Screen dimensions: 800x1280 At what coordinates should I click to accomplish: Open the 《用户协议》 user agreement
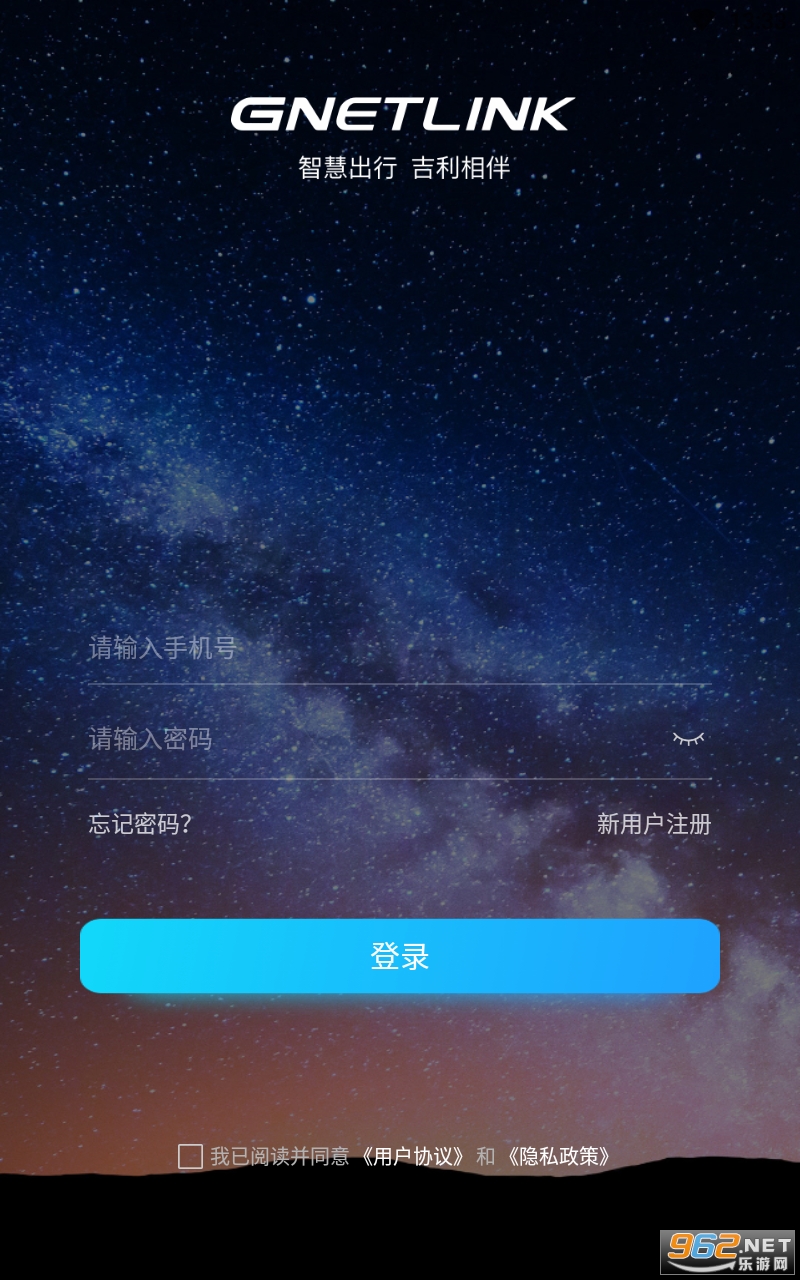click(413, 1157)
